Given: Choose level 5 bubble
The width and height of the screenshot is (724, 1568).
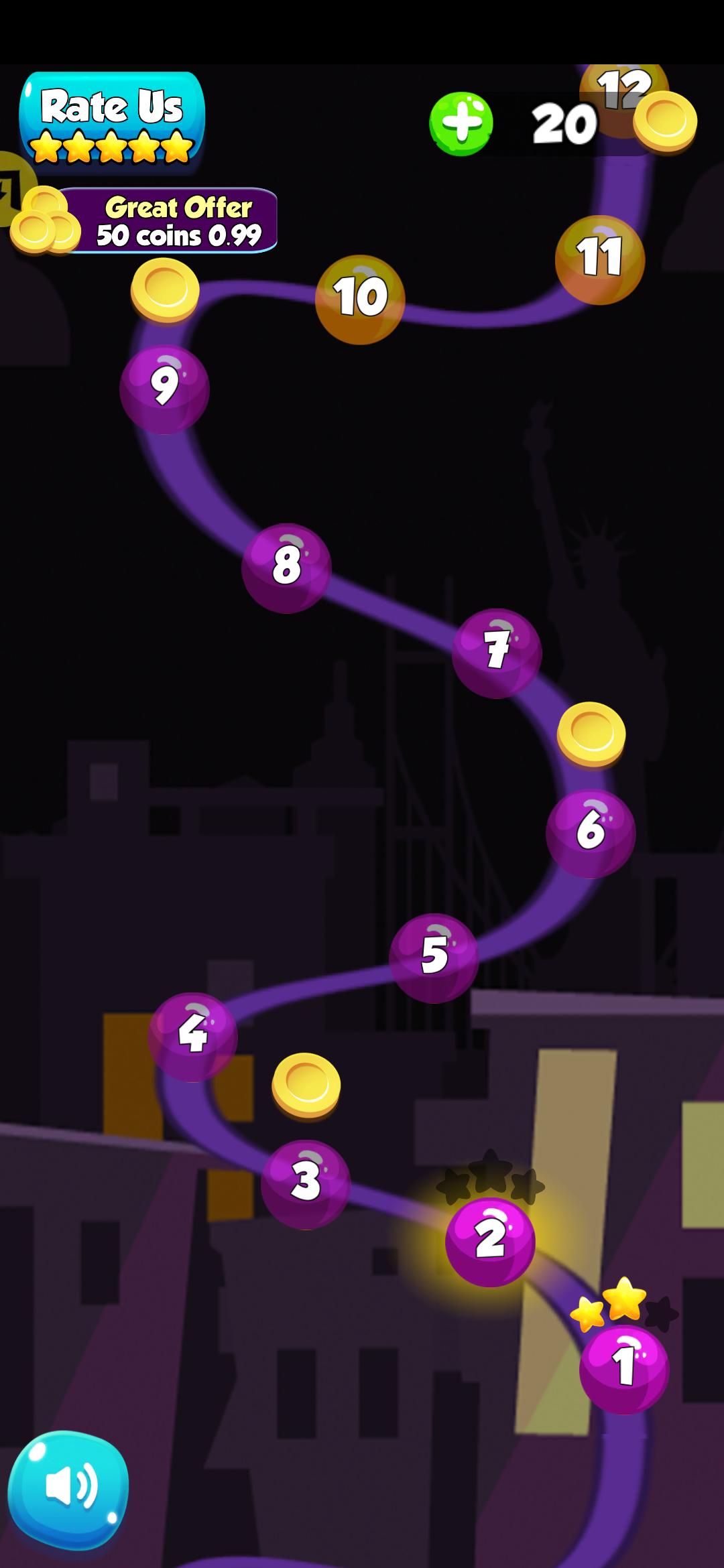Looking at the screenshot, I should tap(434, 958).
